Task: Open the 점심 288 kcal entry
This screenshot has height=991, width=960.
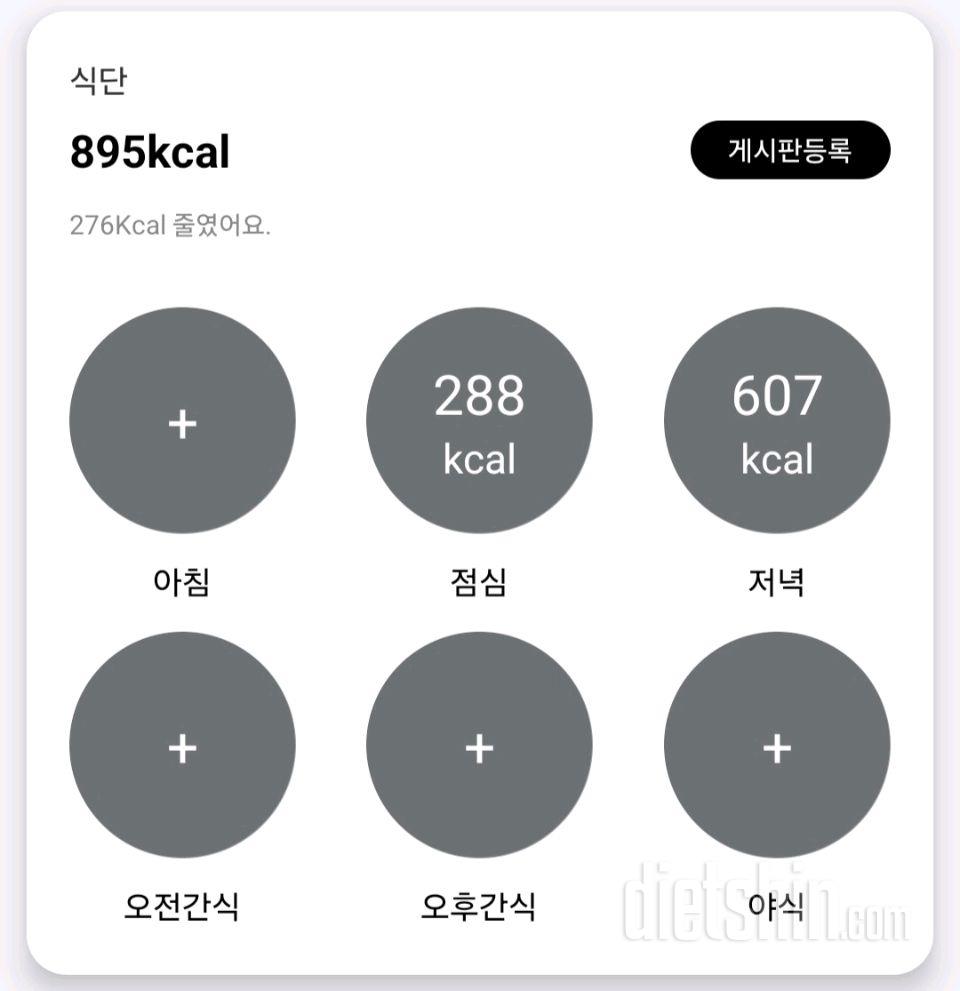Action: (x=479, y=421)
